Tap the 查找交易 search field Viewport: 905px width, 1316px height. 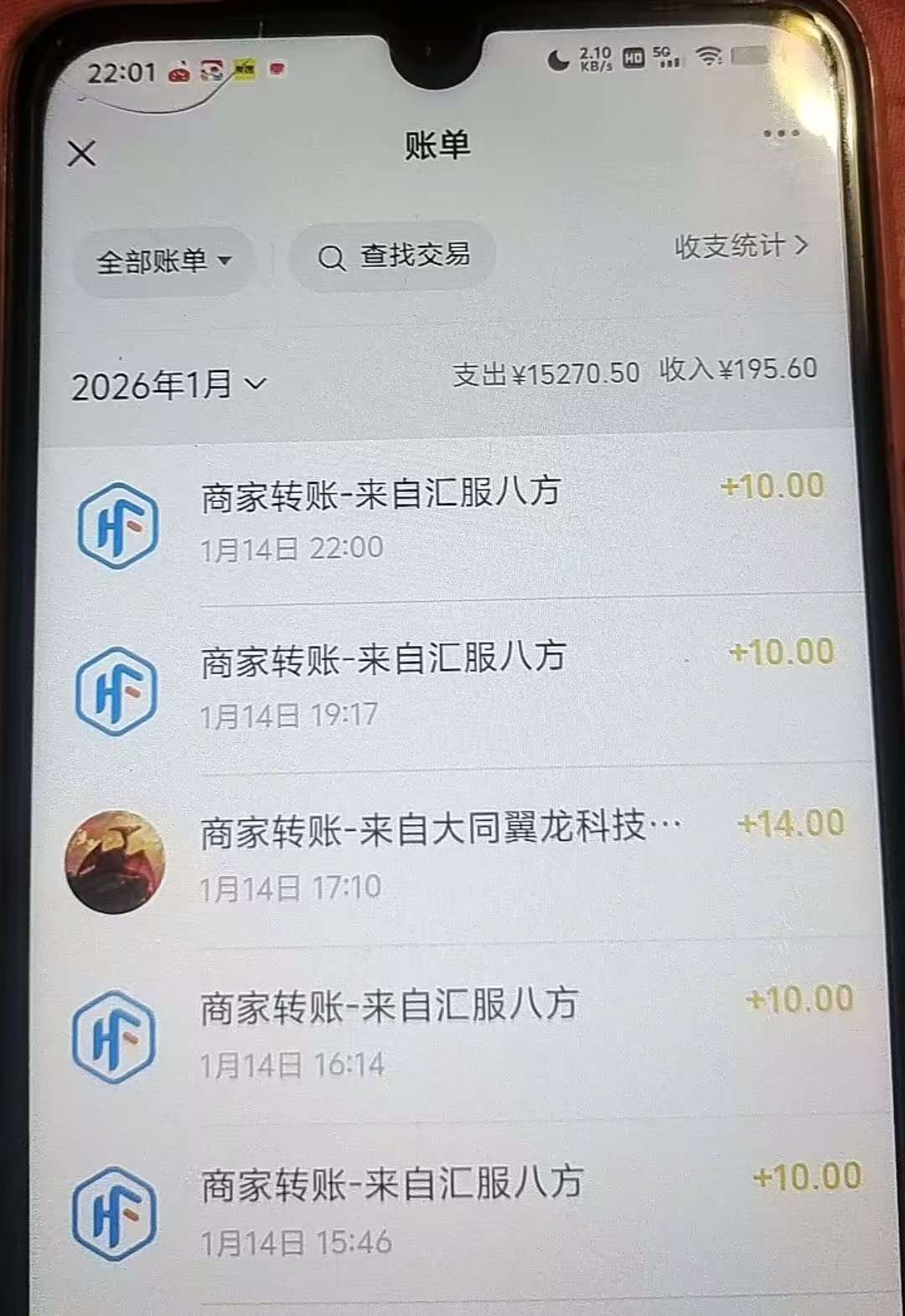[x=394, y=256]
